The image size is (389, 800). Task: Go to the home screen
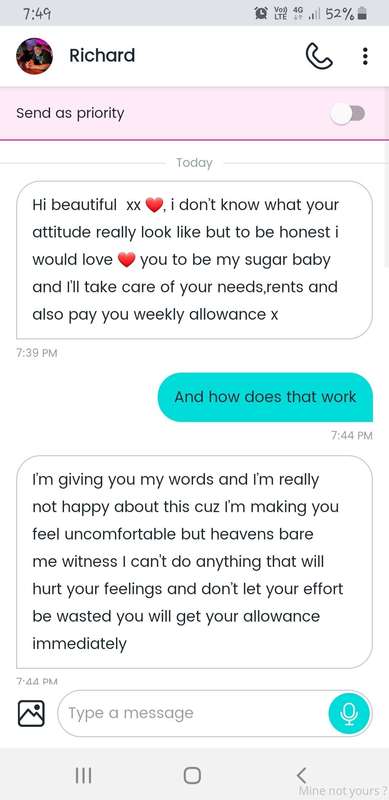click(x=192, y=776)
